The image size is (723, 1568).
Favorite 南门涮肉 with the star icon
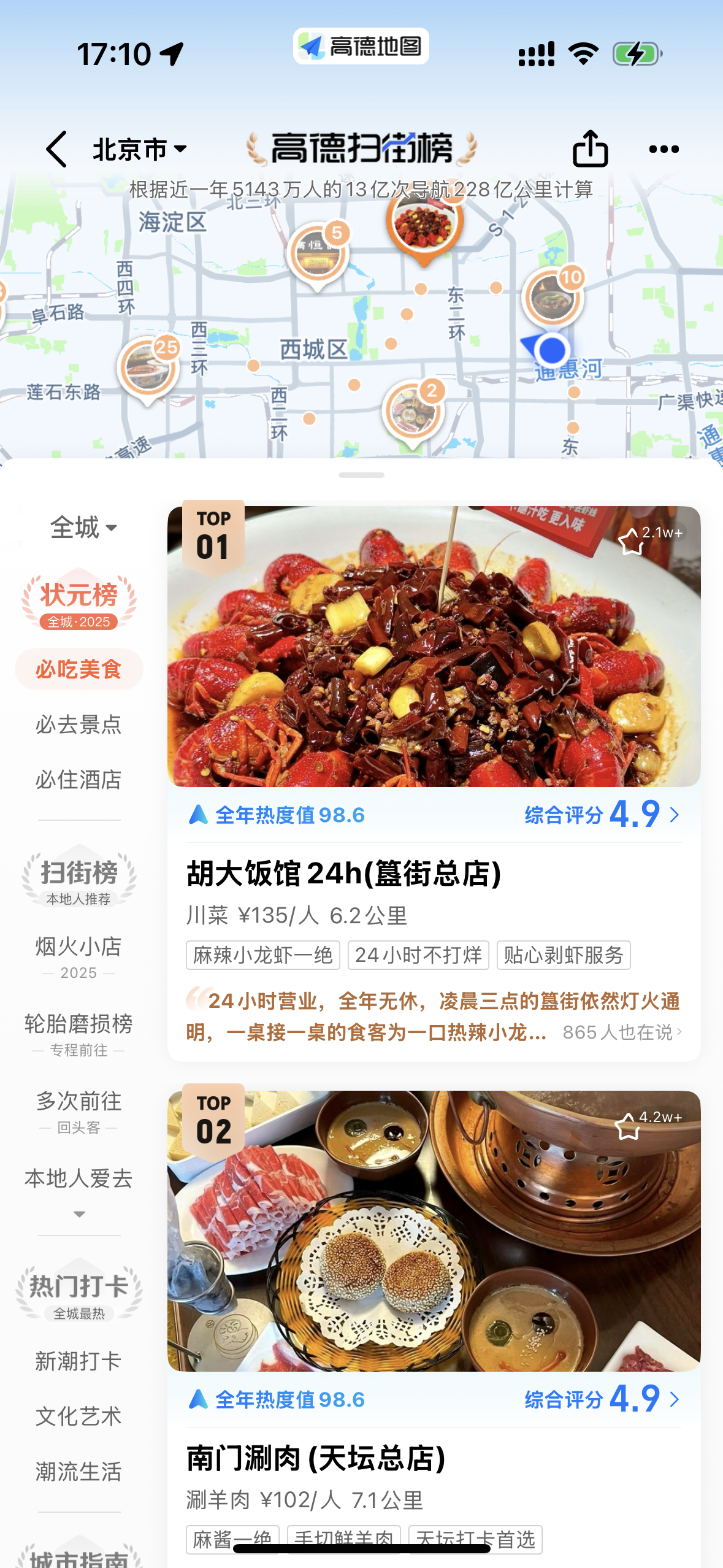point(627,1127)
